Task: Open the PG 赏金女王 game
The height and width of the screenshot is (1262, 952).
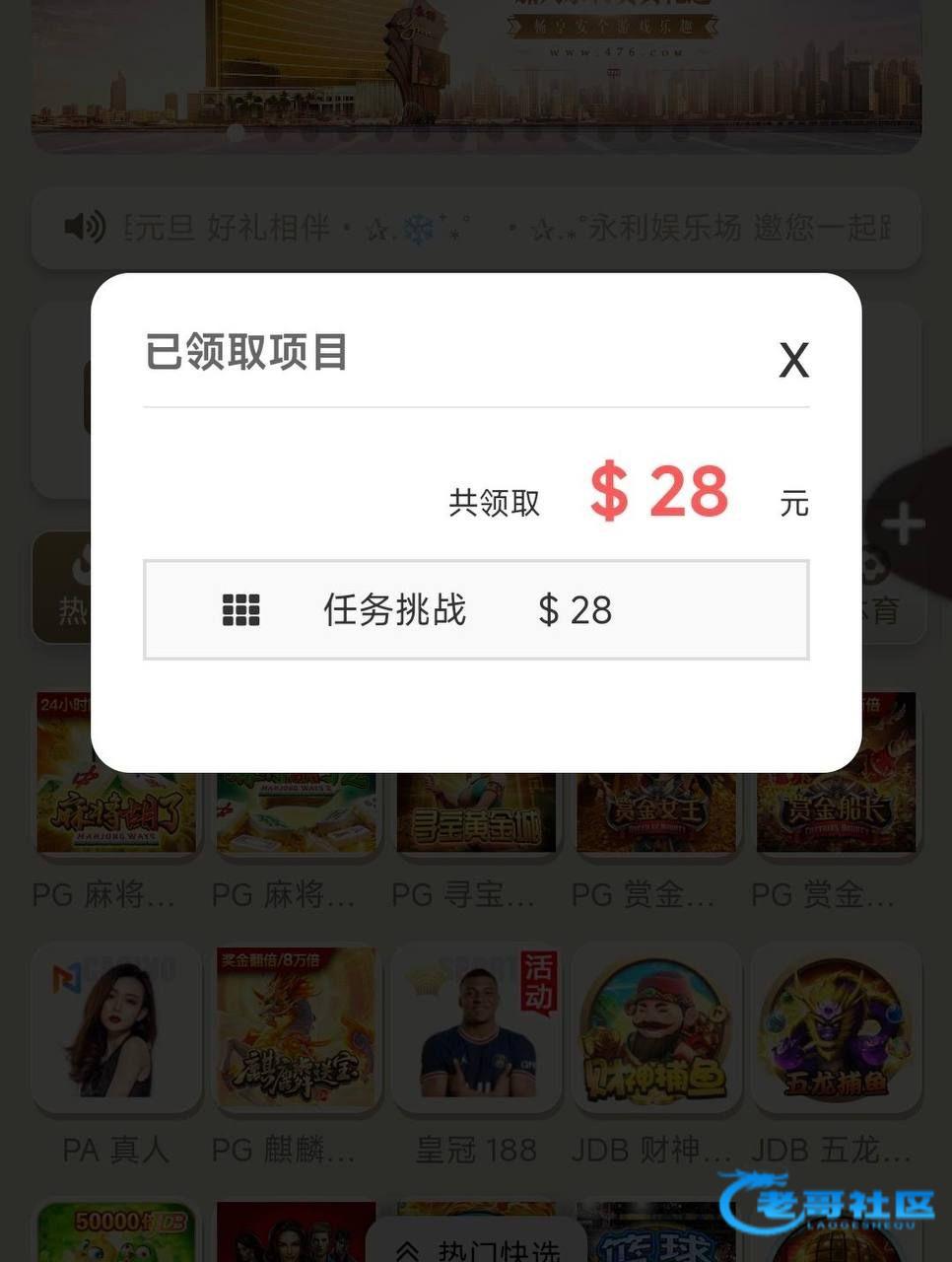Action: pyautogui.click(x=655, y=813)
